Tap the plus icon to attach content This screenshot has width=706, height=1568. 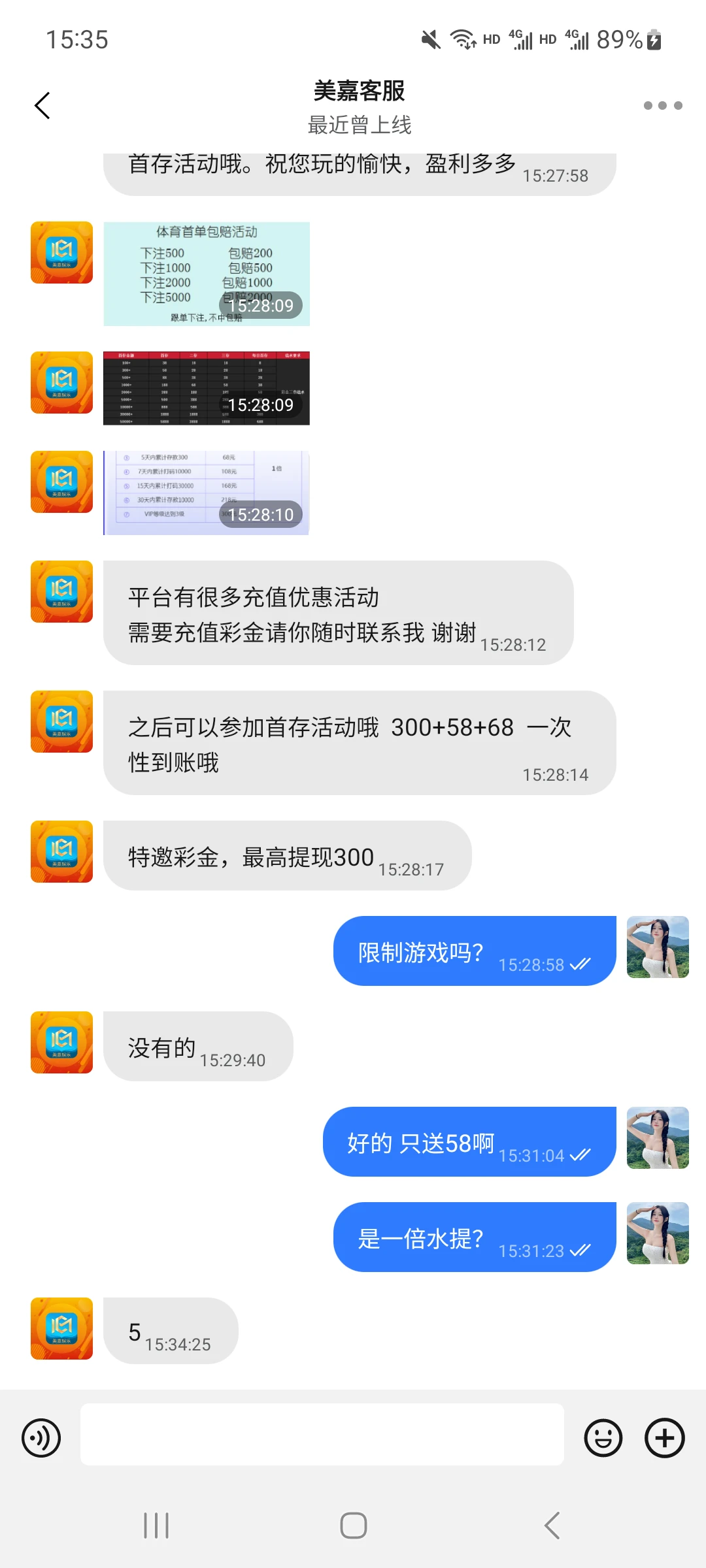tap(664, 1437)
